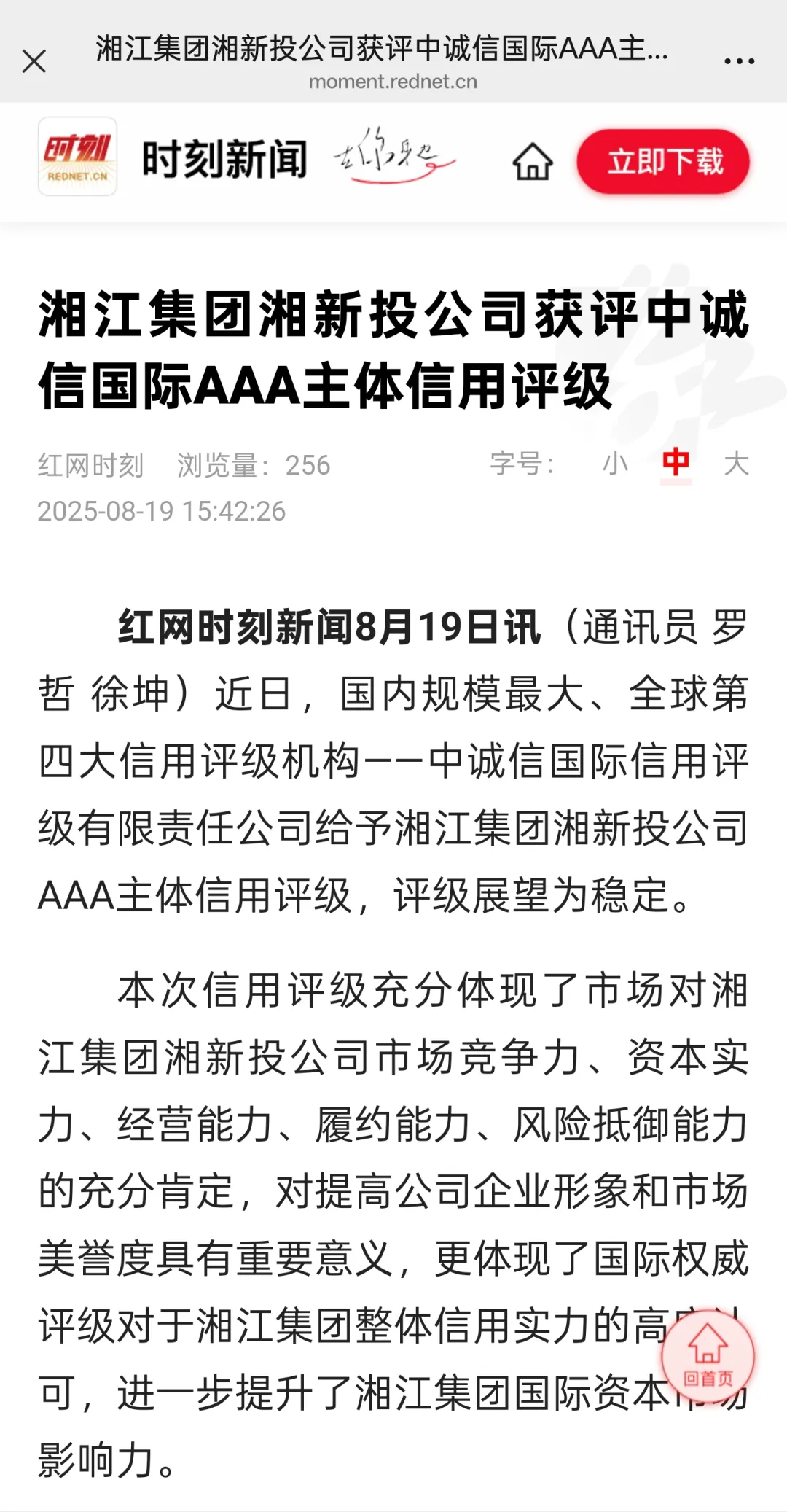
Task: Open the three-dot overflow menu
Action: point(739,61)
